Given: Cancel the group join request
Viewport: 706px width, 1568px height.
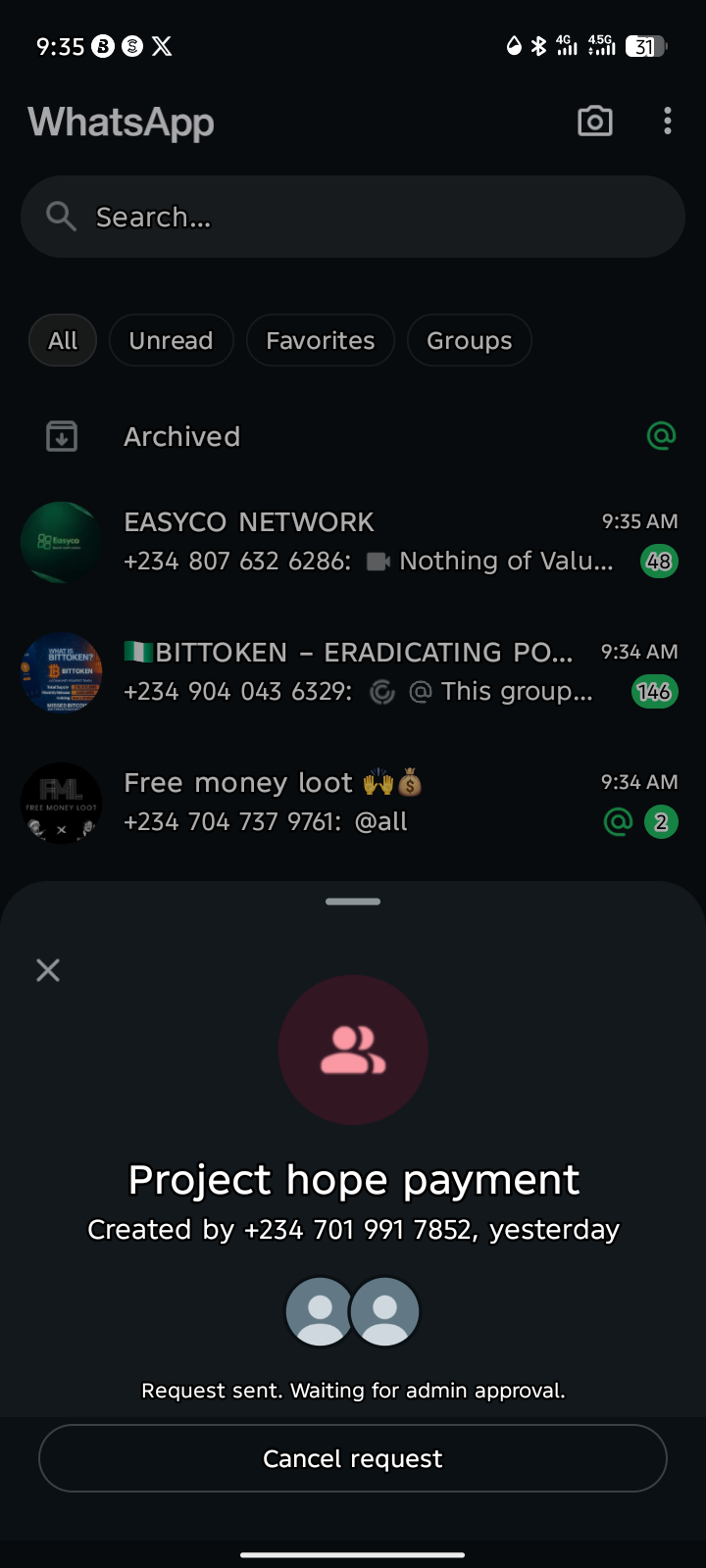Looking at the screenshot, I should click(x=353, y=1458).
